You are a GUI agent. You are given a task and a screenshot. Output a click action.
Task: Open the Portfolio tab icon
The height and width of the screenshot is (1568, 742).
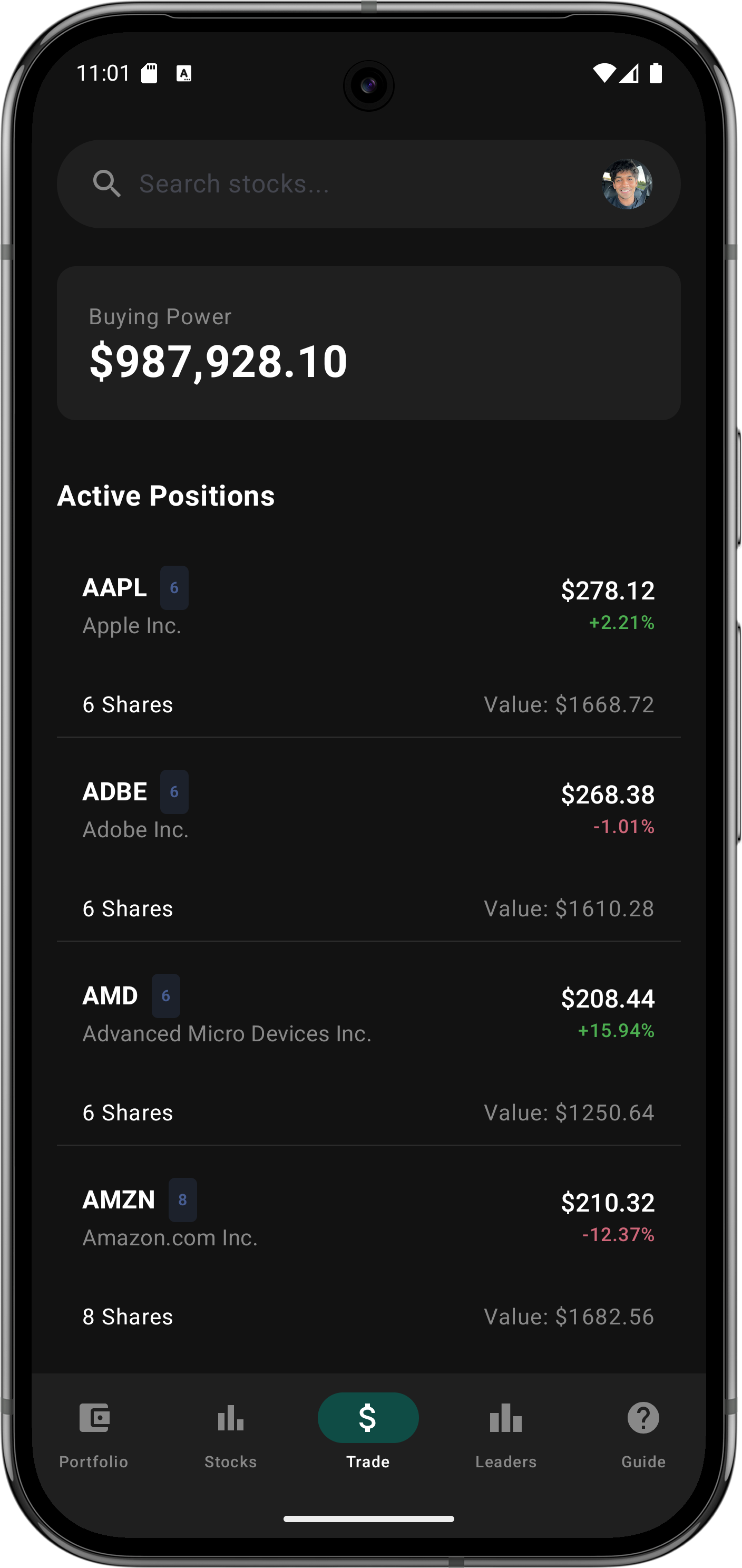[x=95, y=1418]
